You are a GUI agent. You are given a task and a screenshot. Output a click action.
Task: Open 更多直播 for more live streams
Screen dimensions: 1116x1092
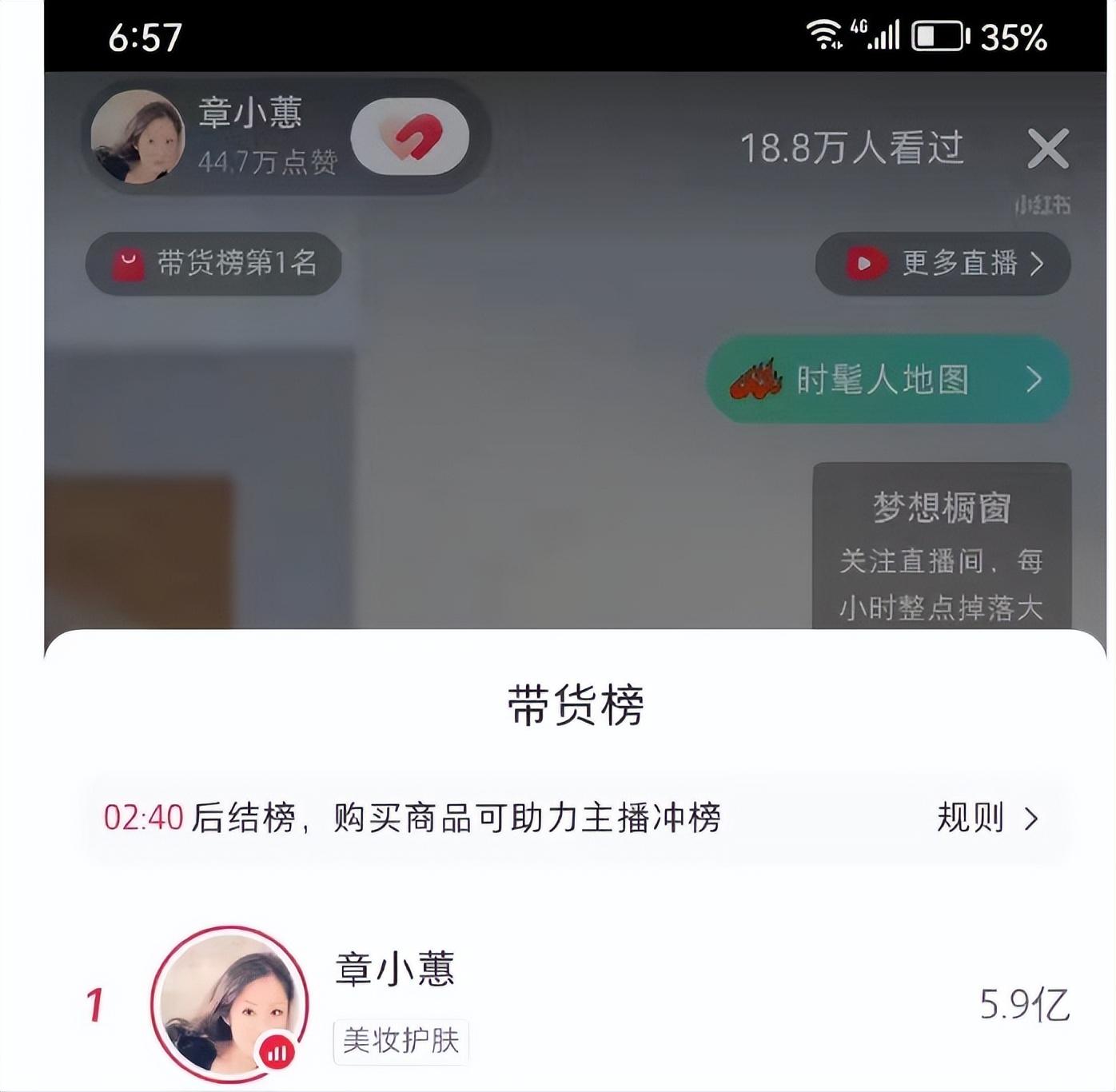tap(943, 264)
